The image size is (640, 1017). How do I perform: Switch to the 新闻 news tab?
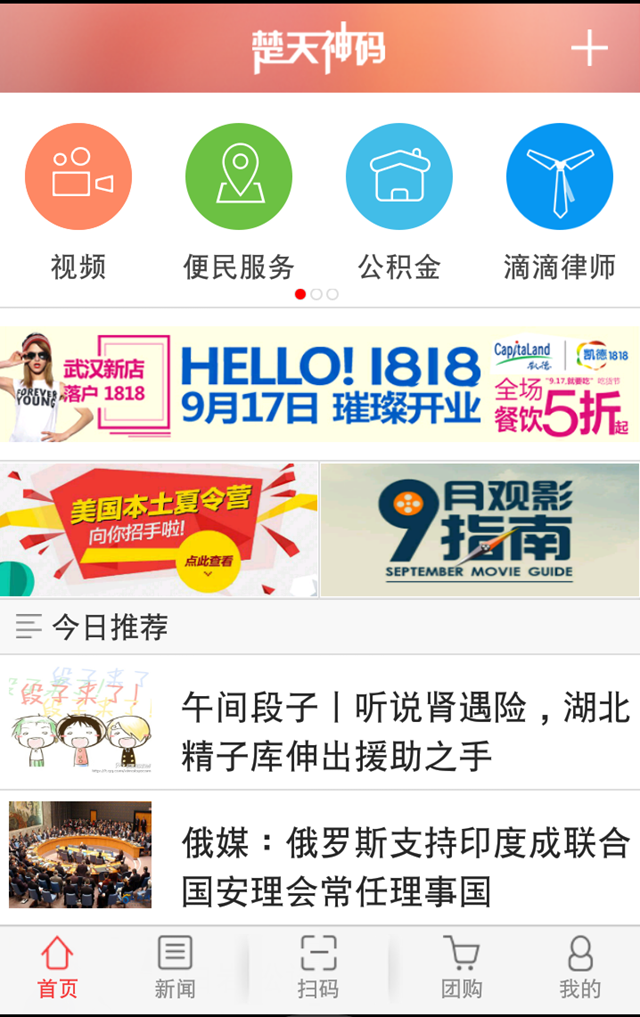click(x=175, y=967)
